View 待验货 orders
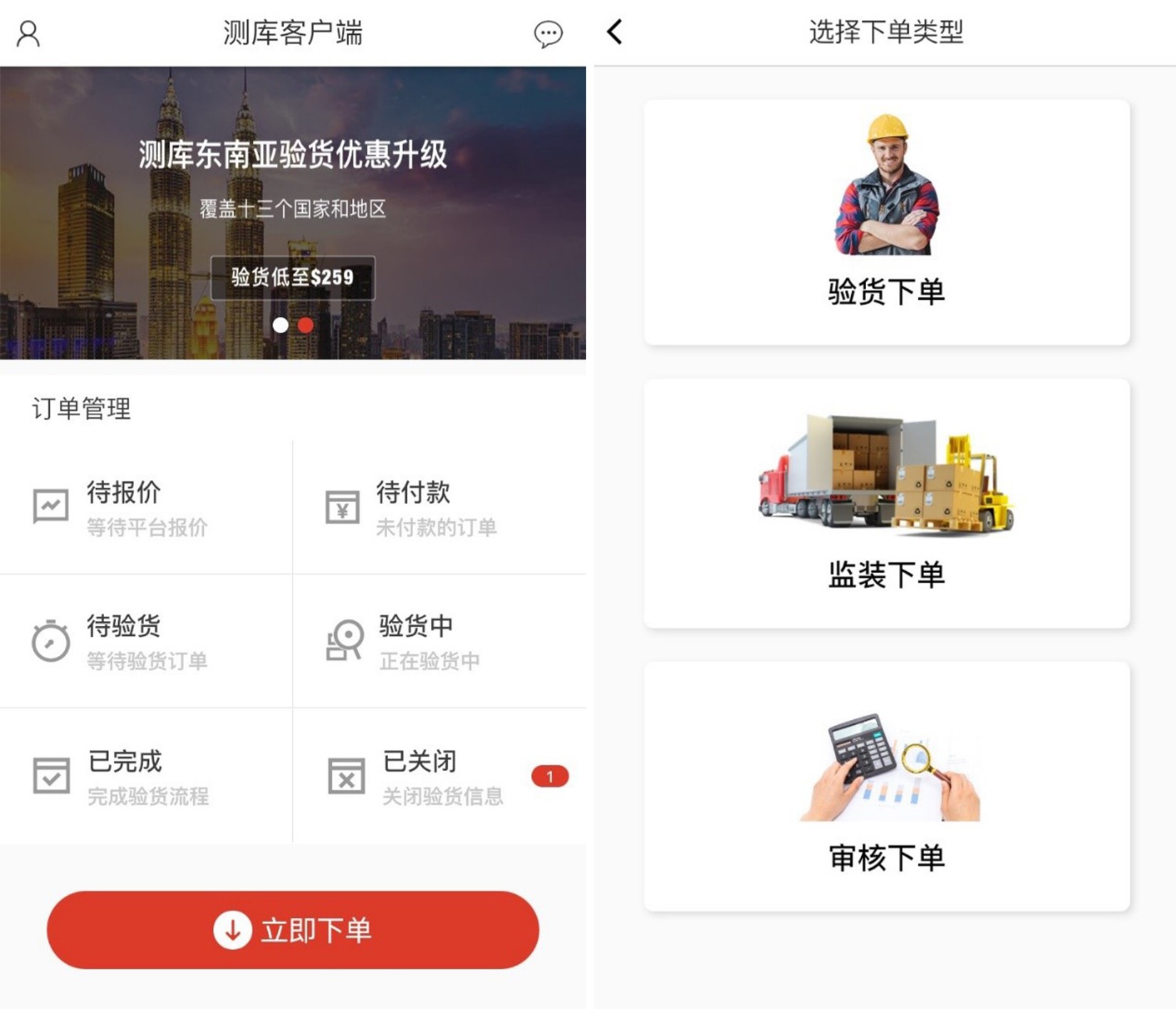This screenshot has width=1176, height=1009. 146,641
